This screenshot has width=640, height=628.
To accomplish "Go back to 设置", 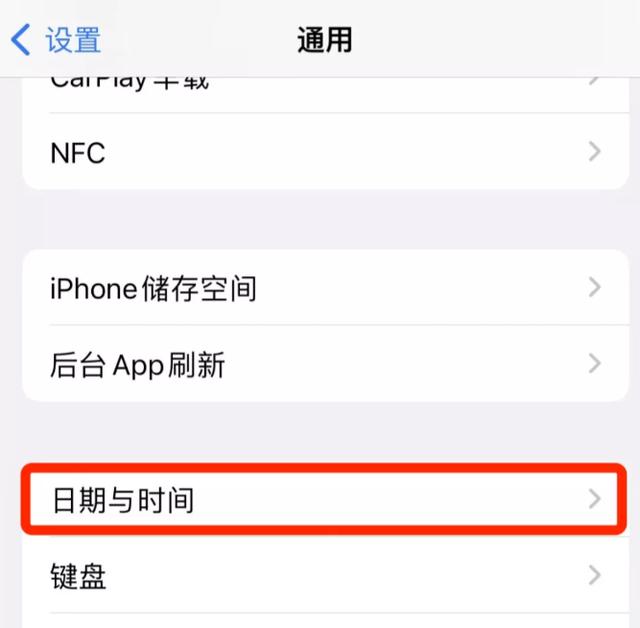I will [x=56, y=40].
